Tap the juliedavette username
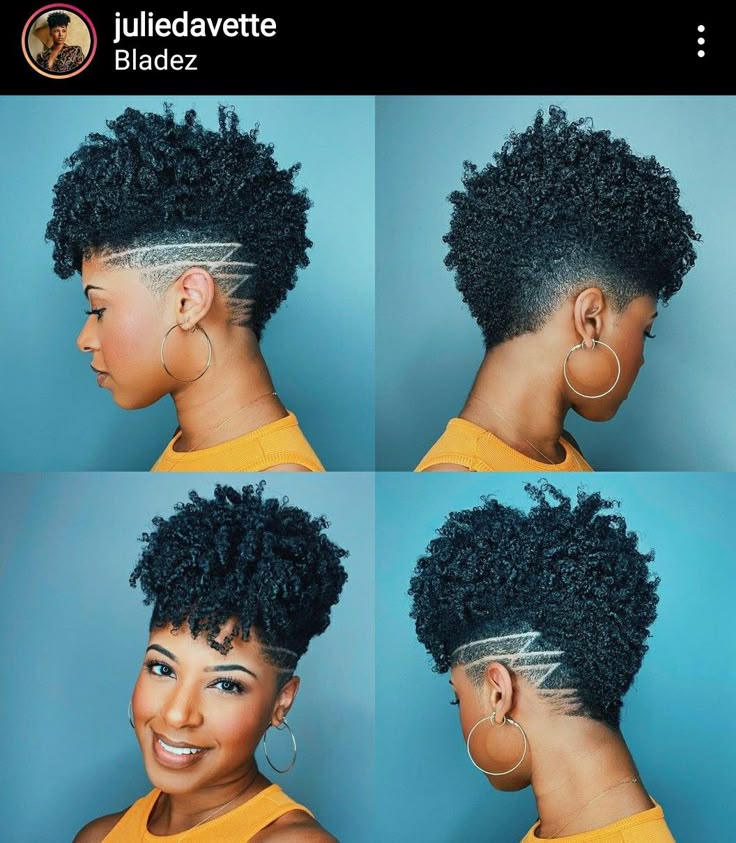The width and height of the screenshot is (736, 843). [194, 26]
